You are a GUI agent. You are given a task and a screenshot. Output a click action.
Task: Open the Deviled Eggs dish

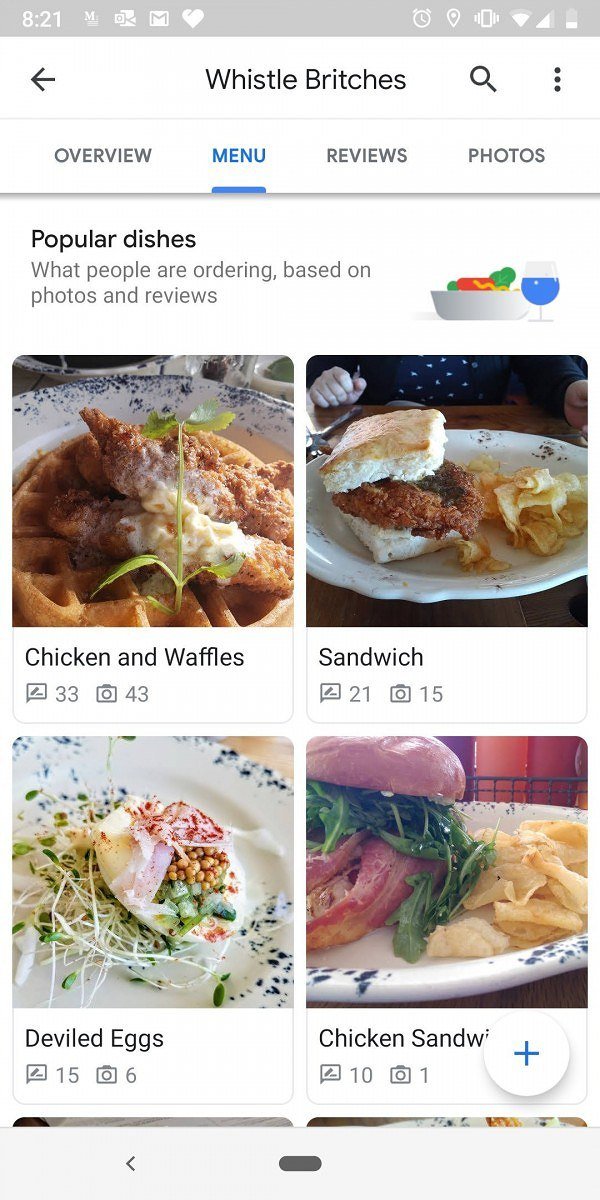pyautogui.click(x=153, y=919)
